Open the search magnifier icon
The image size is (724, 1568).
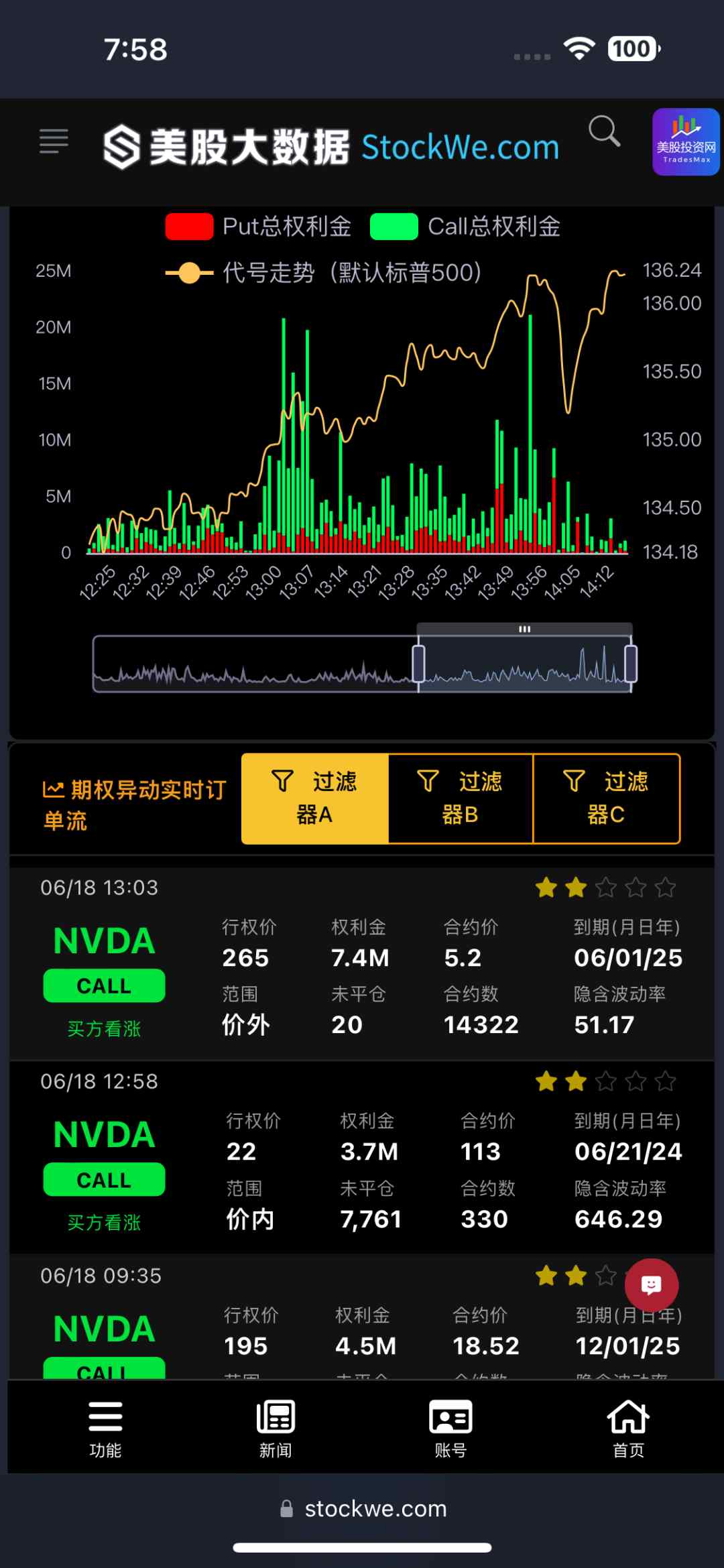(x=604, y=131)
